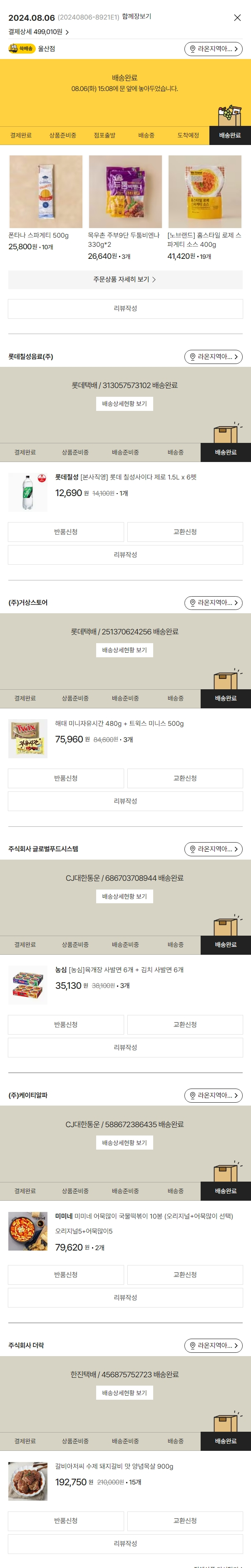Screen dimensions: 251x1568
Task: Tap 함께장보기 next to order number
Action: [137, 17]
